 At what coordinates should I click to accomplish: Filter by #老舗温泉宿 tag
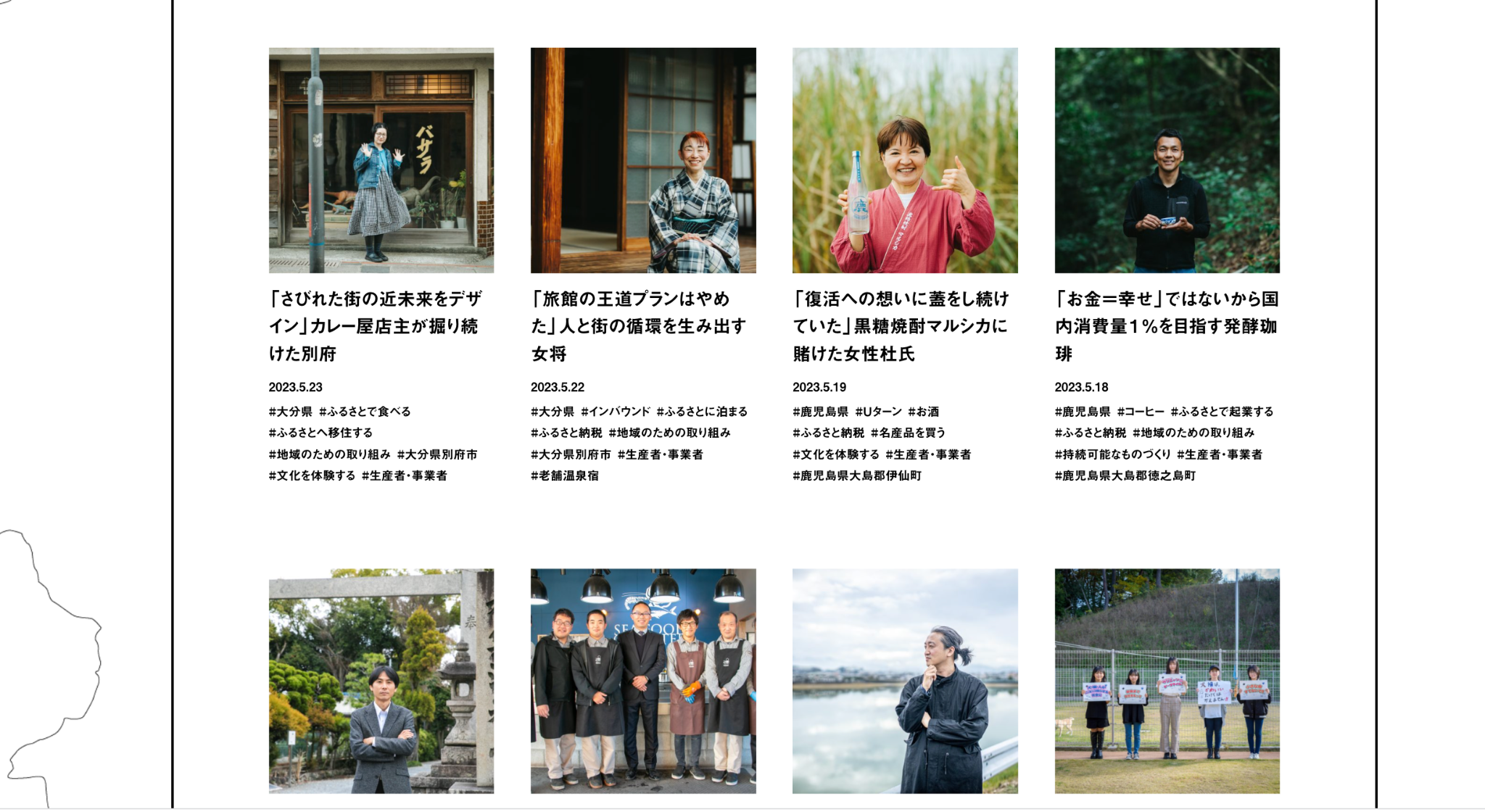(x=565, y=476)
